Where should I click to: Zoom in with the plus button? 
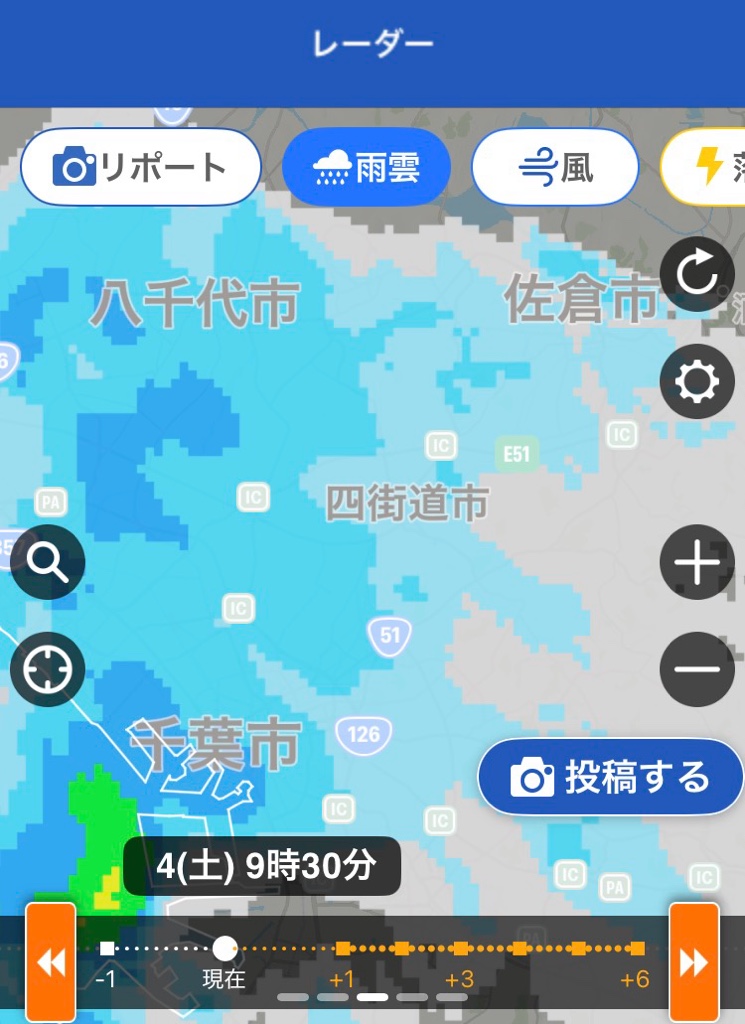697,563
